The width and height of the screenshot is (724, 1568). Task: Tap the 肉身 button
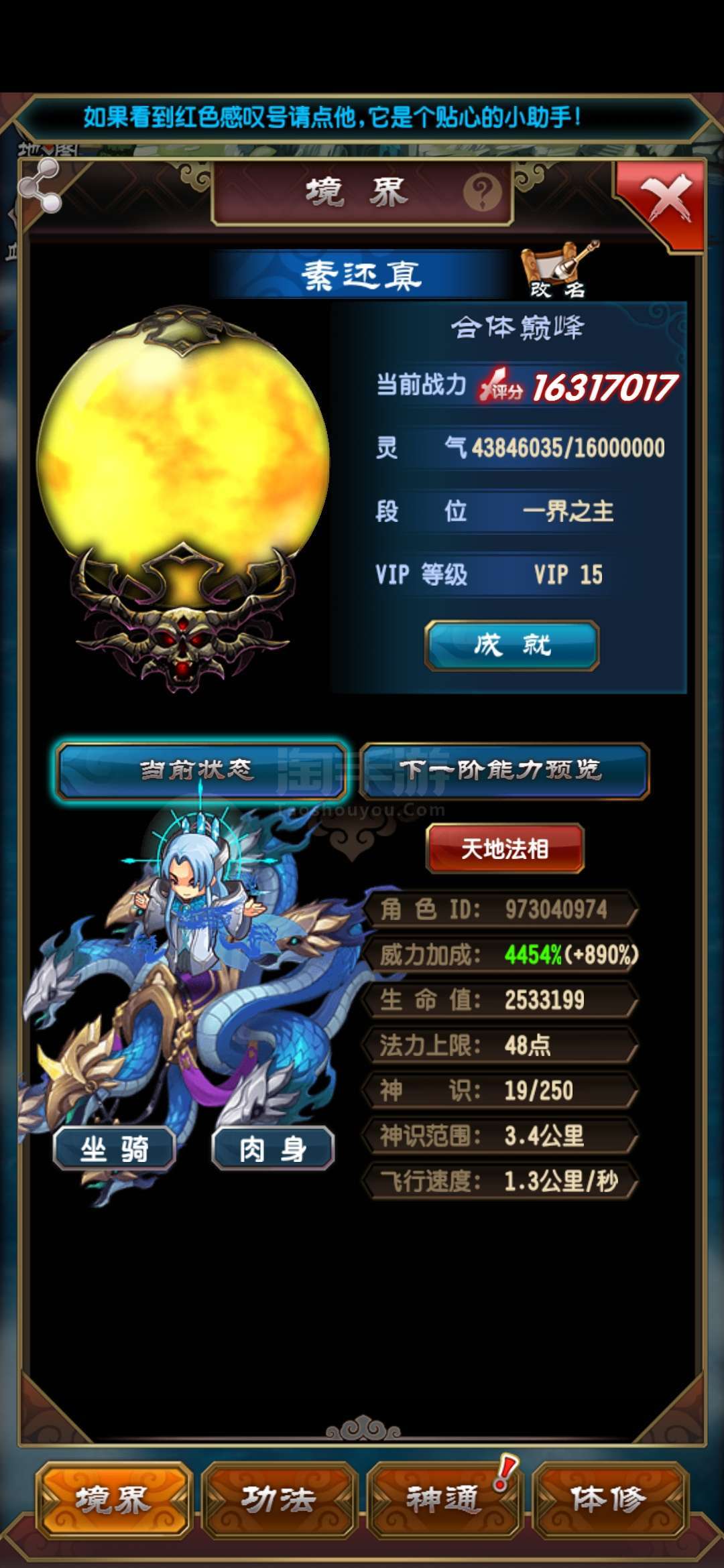pyautogui.click(x=272, y=1149)
